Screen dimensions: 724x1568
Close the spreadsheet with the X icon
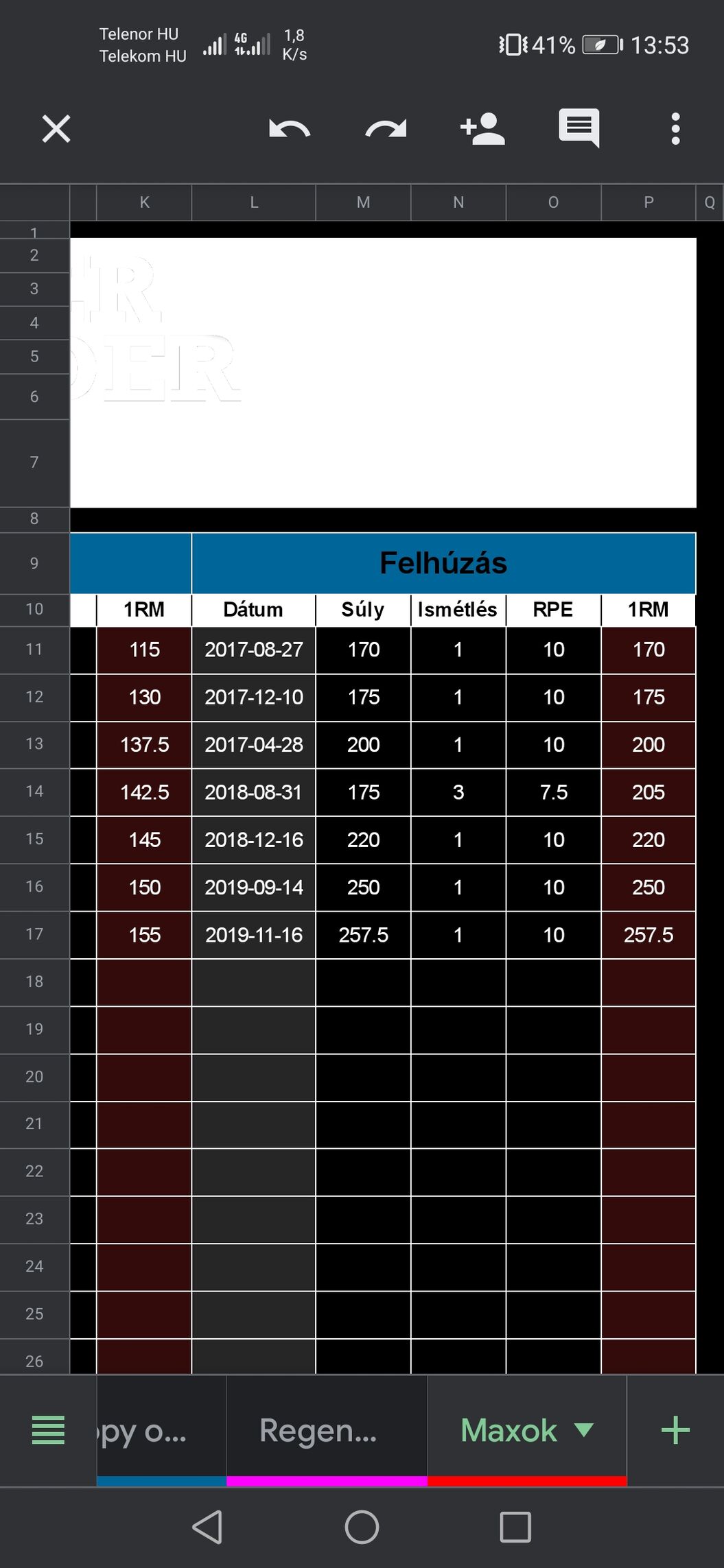click(56, 129)
